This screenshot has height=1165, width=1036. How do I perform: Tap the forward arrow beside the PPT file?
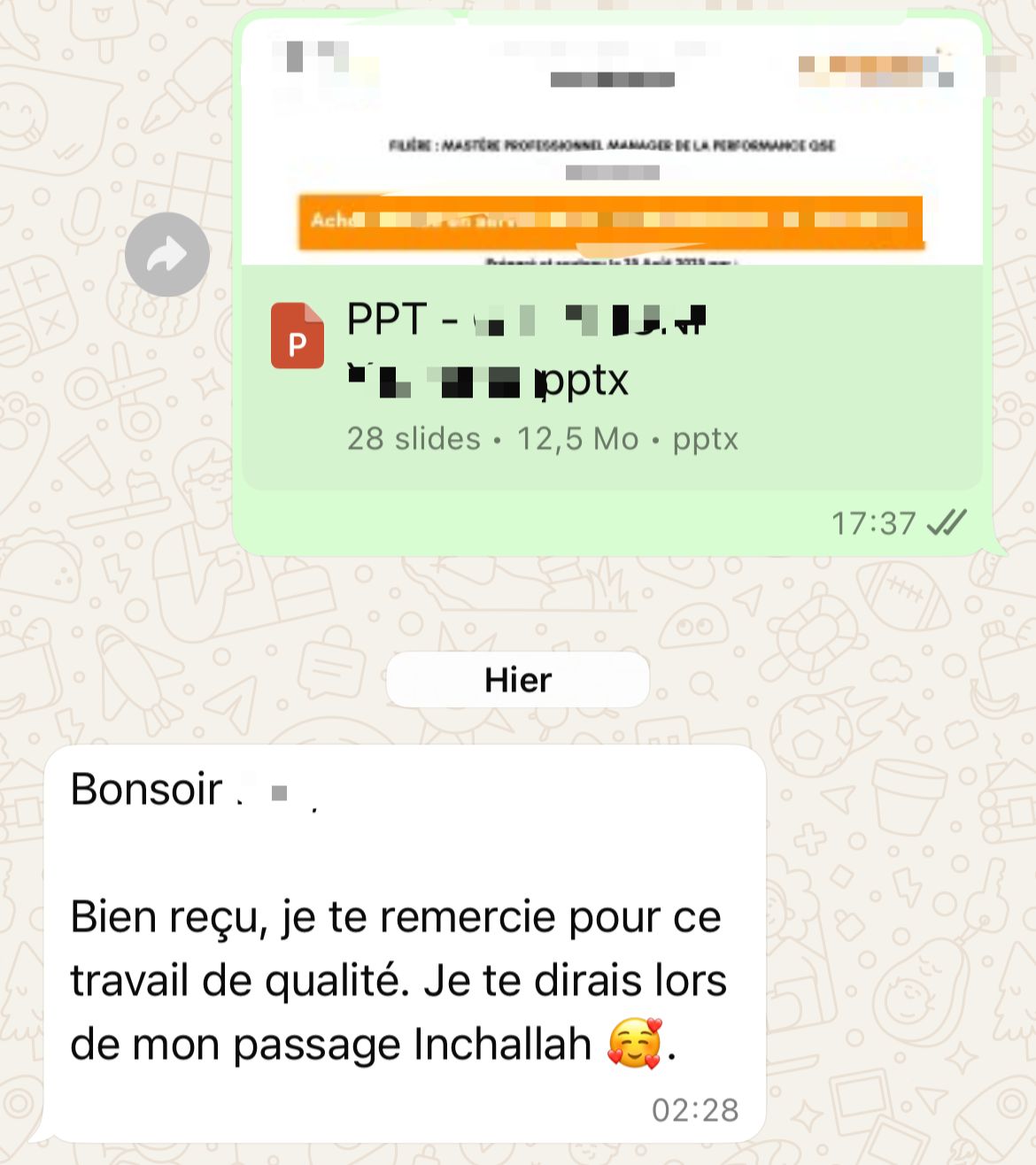[x=167, y=255]
